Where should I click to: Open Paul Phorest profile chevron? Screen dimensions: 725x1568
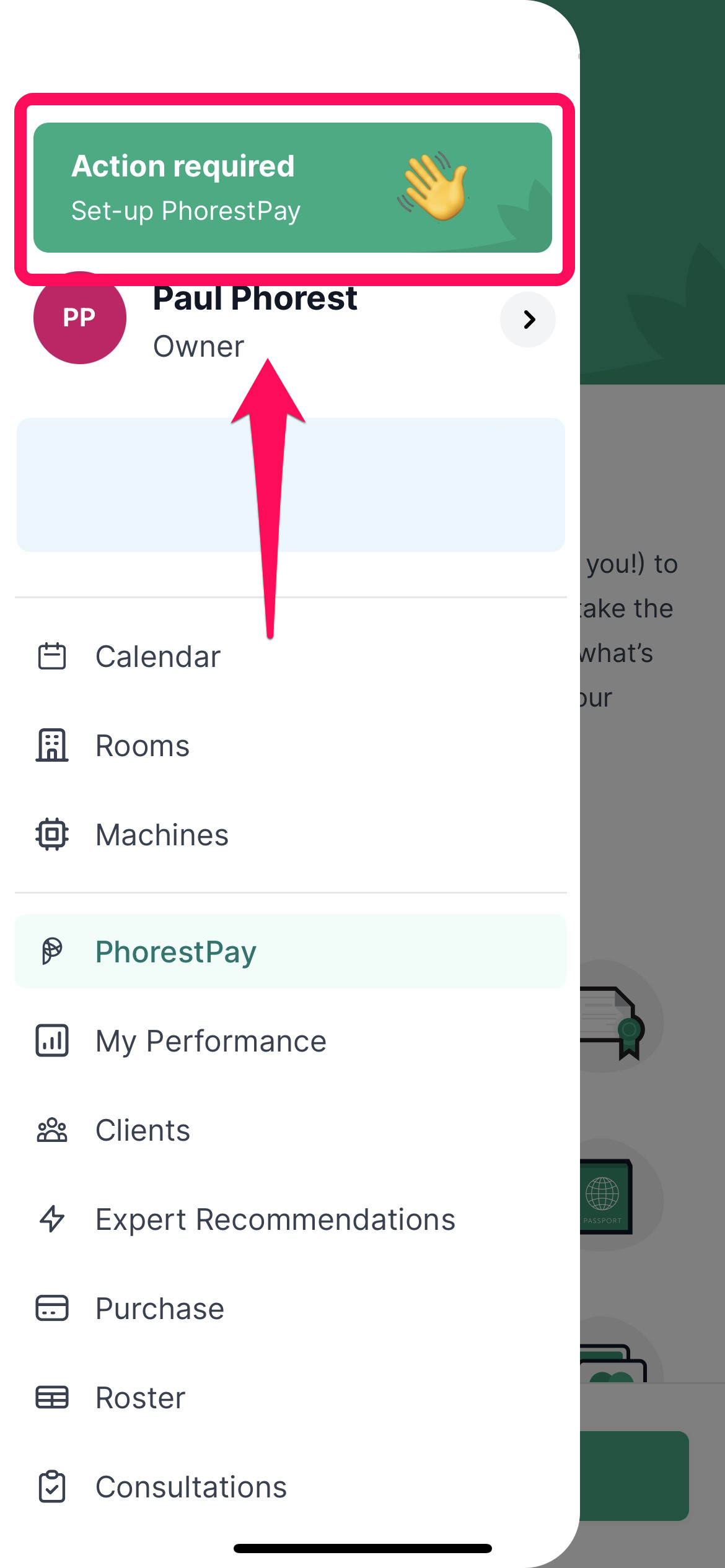(x=528, y=320)
